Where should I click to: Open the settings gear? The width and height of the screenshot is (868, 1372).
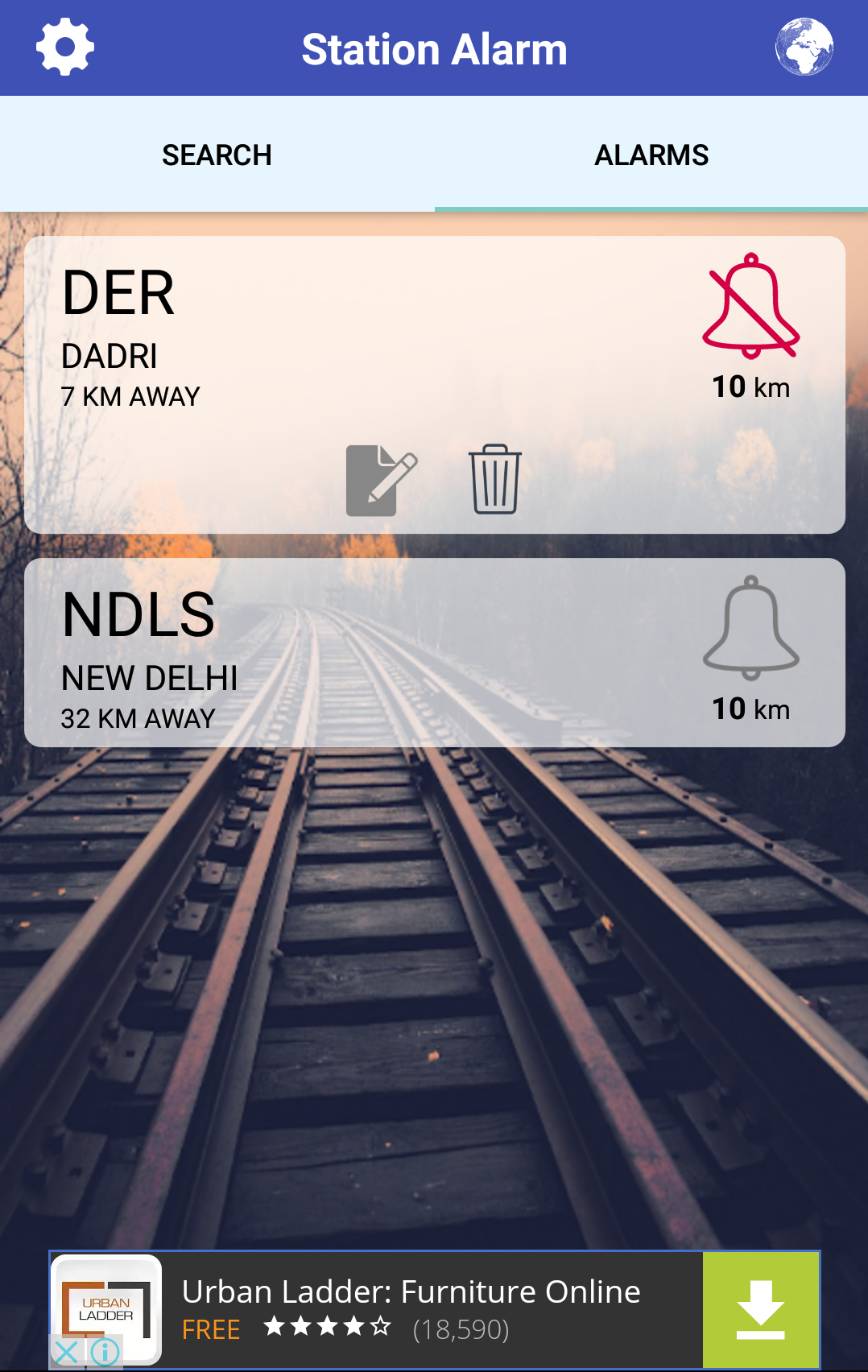pos(65,48)
